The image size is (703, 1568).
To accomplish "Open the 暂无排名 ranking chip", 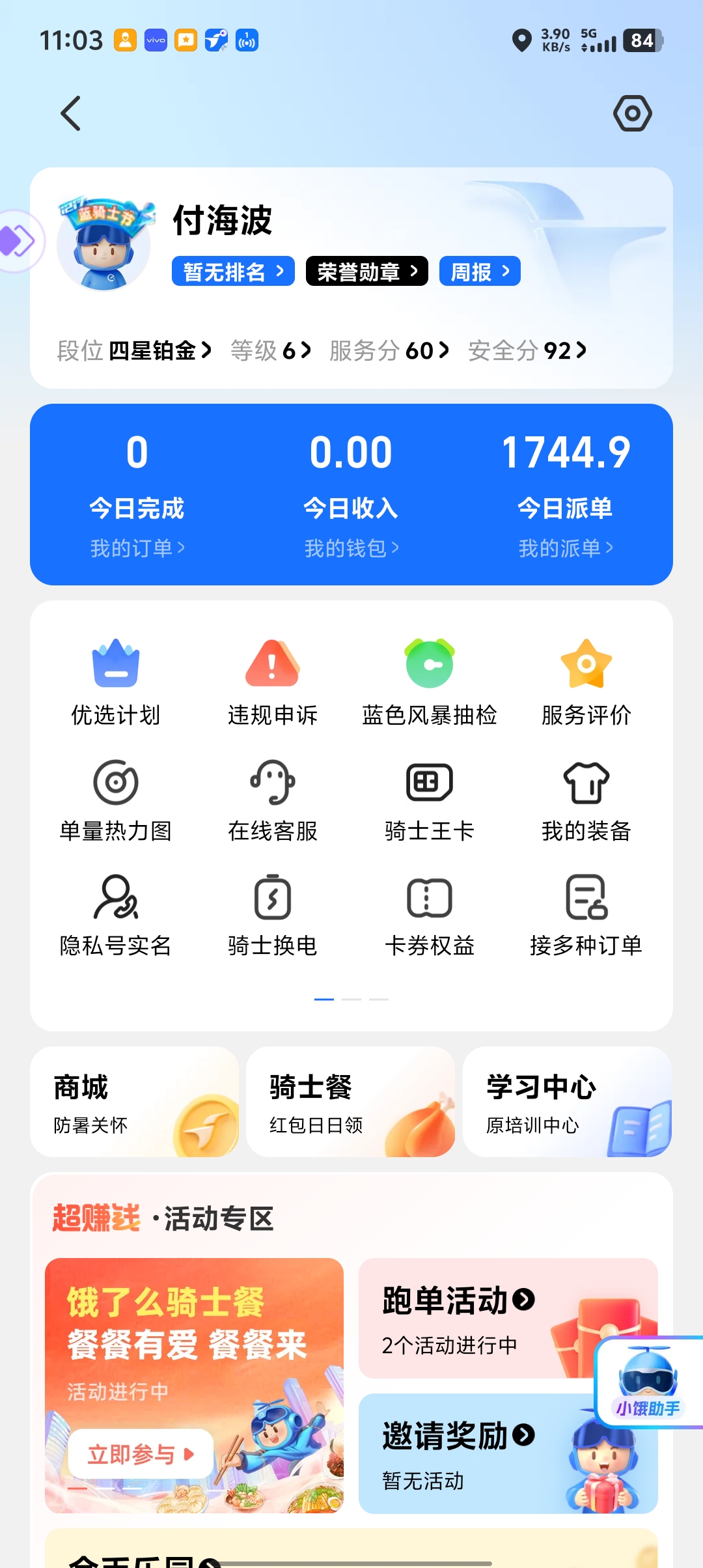I will [233, 272].
